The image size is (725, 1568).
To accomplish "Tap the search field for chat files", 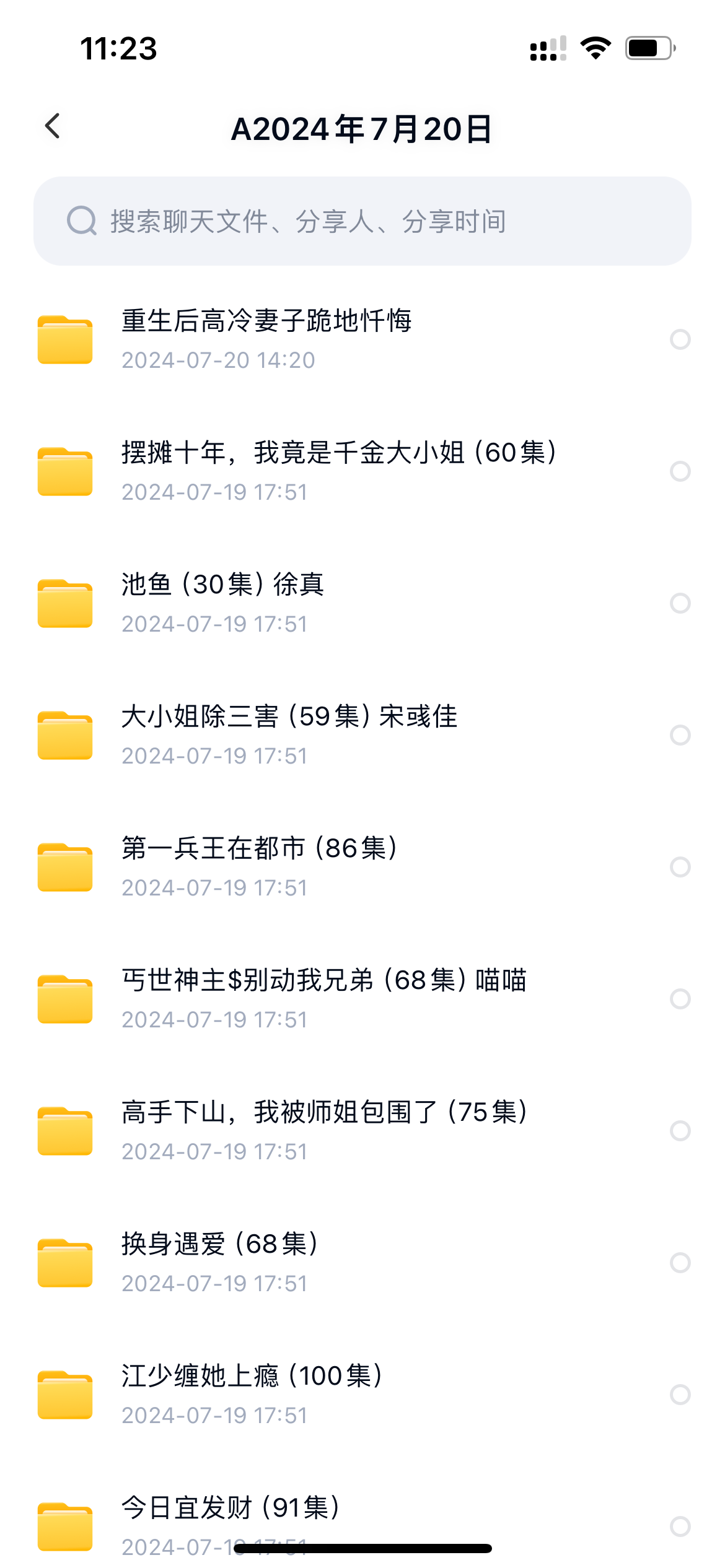I will (362, 221).
